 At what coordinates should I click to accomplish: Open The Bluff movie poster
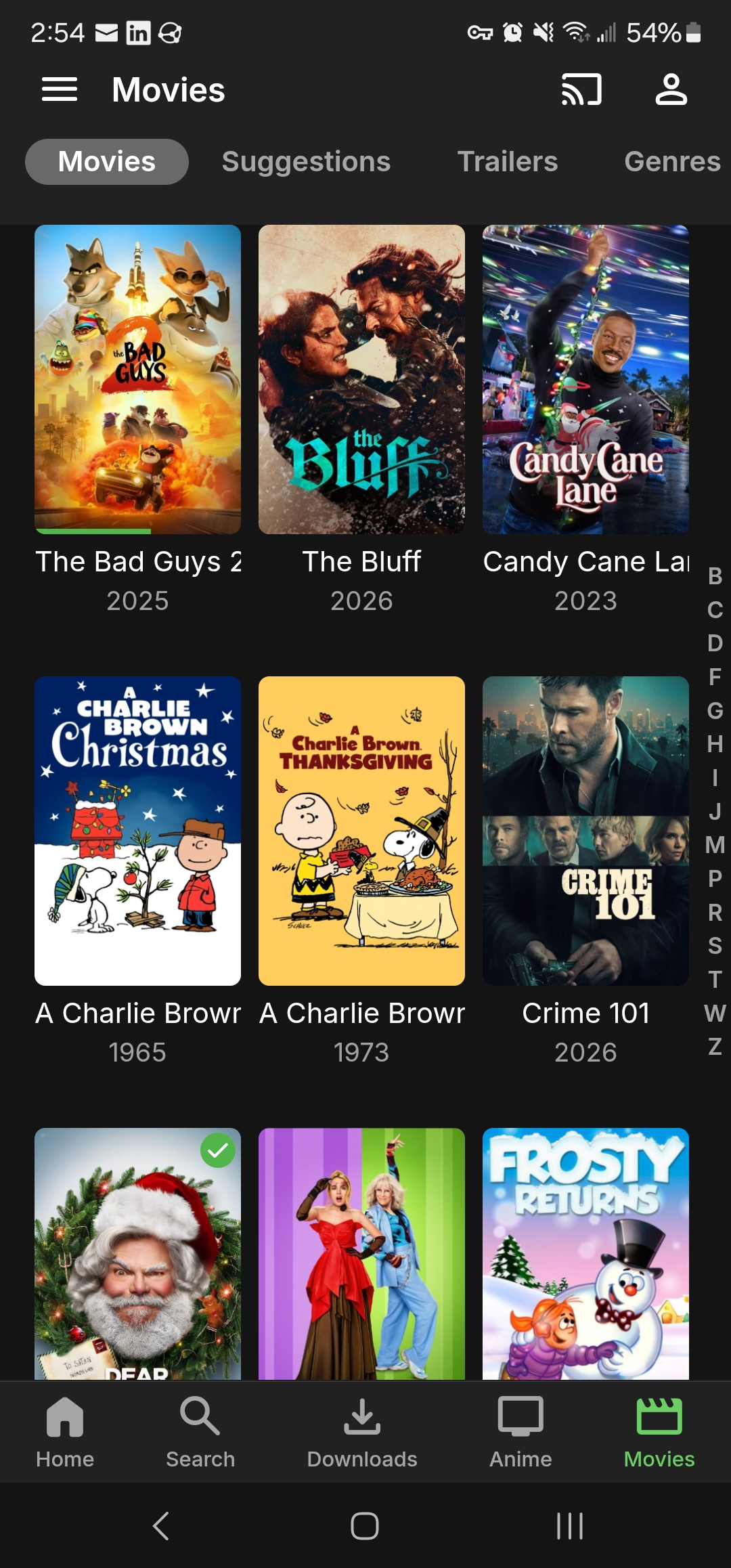coord(361,379)
